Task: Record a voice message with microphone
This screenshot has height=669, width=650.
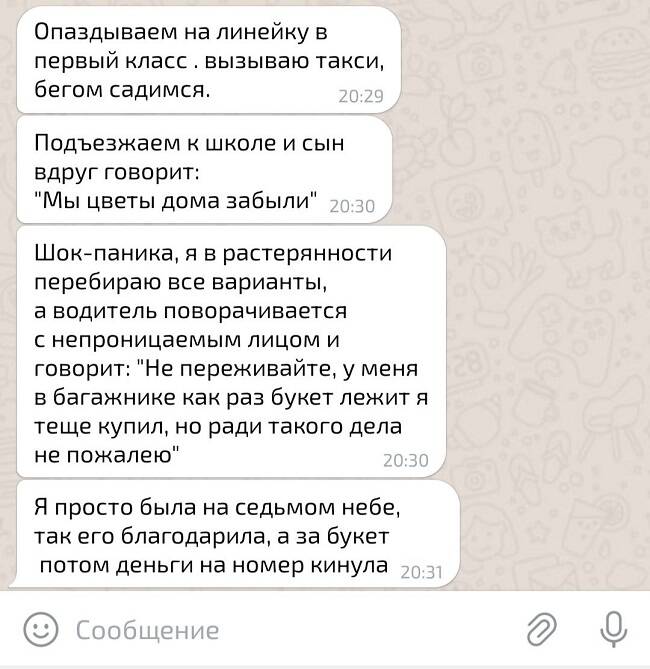Action: [612, 629]
